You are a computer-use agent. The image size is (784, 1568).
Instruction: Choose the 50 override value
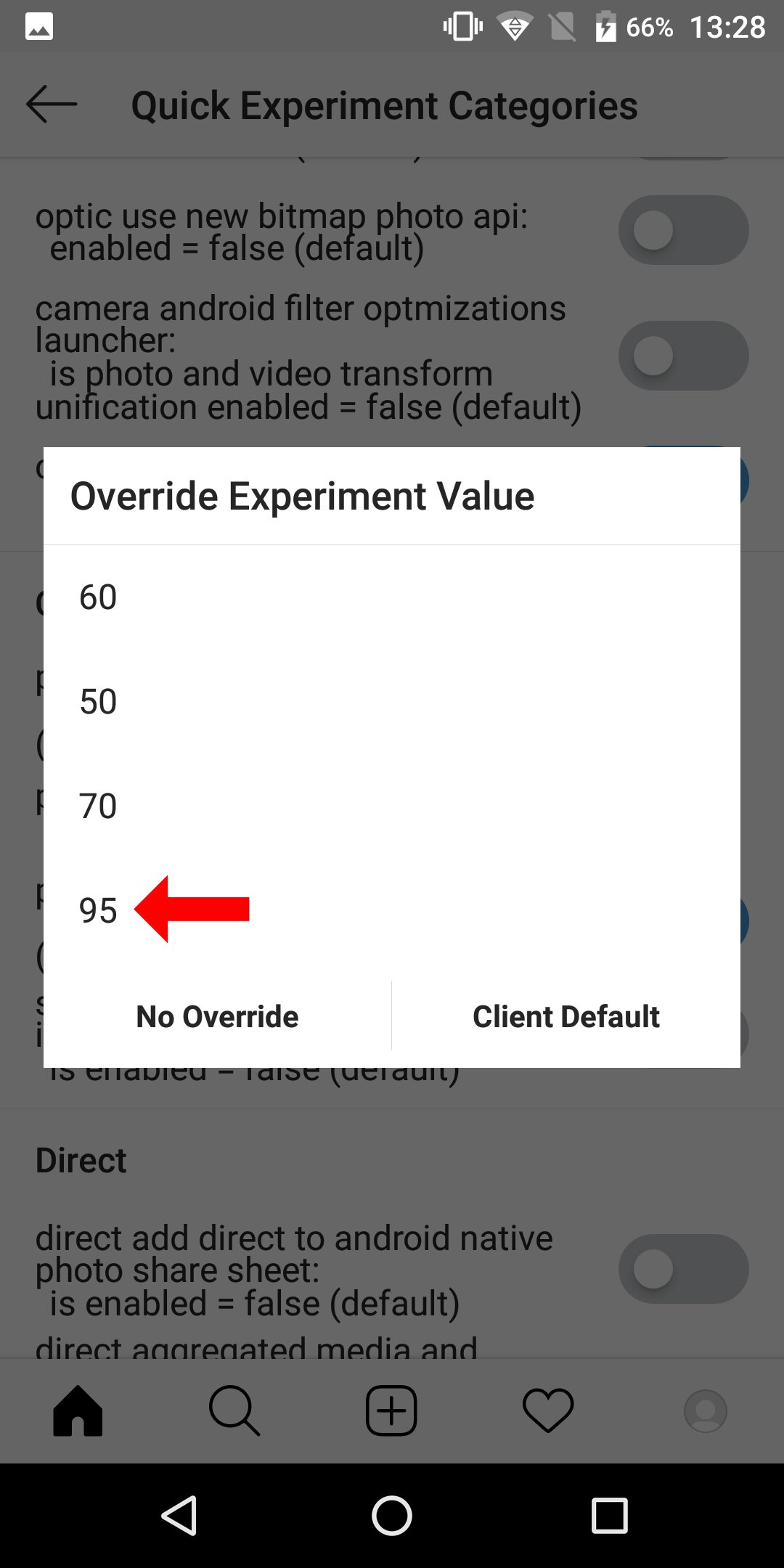[392, 702]
